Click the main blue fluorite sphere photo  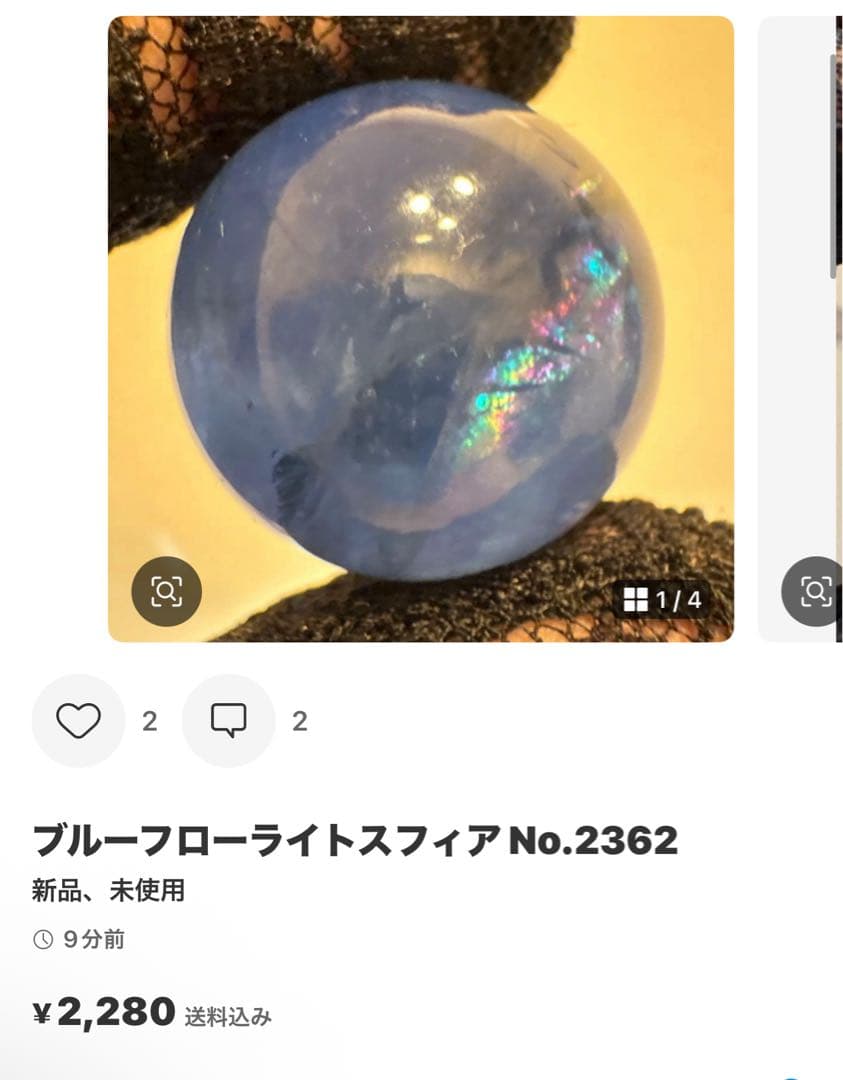[420, 330]
